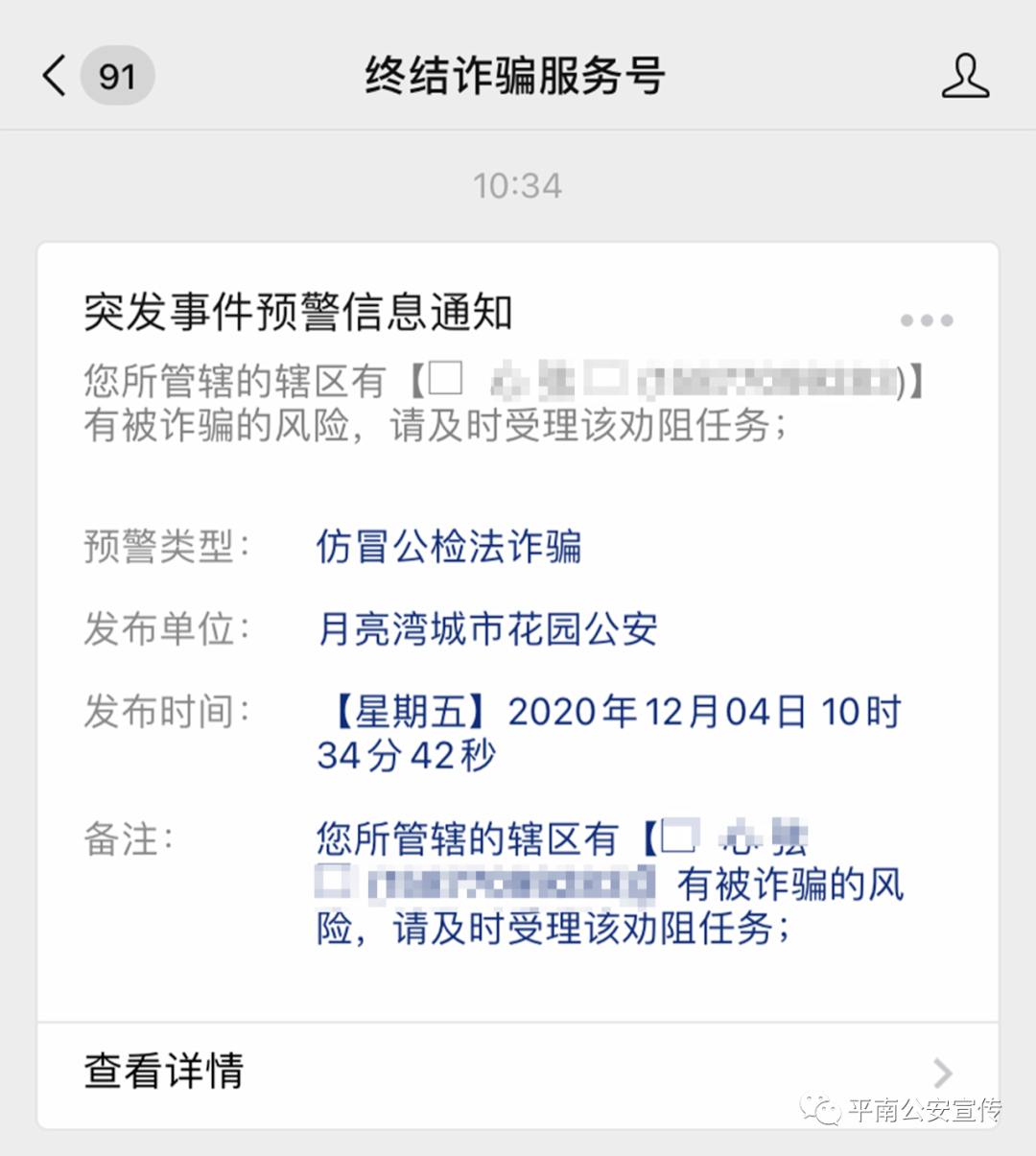Select the 月亮湾城市花园公安 issuing unit link
The width and height of the screenshot is (1036, 1156).
[487, 629]
